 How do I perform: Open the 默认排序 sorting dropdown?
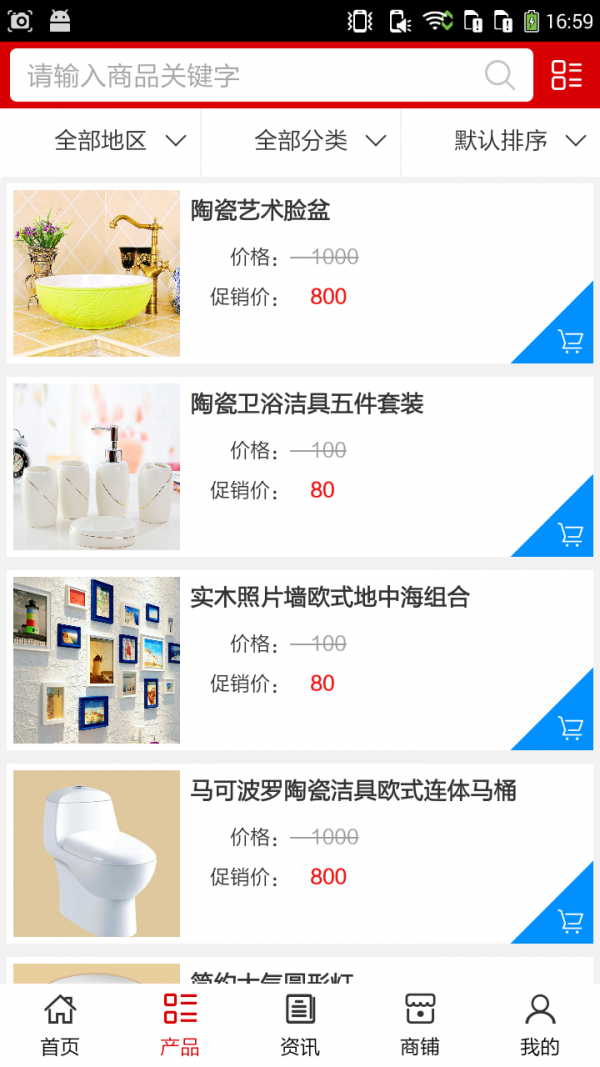click(520, 141)
